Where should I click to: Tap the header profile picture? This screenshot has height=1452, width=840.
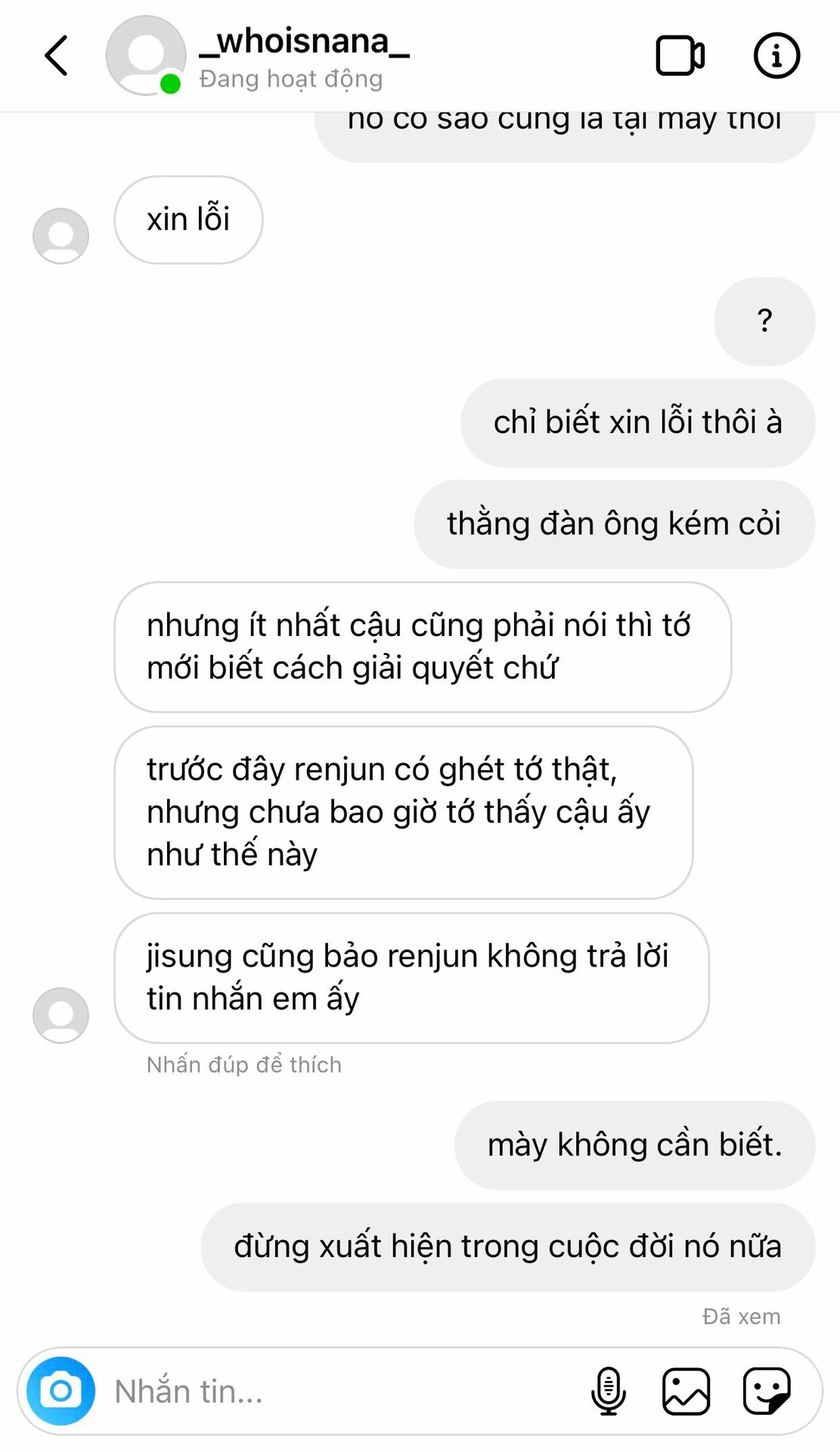pos(146,55)
